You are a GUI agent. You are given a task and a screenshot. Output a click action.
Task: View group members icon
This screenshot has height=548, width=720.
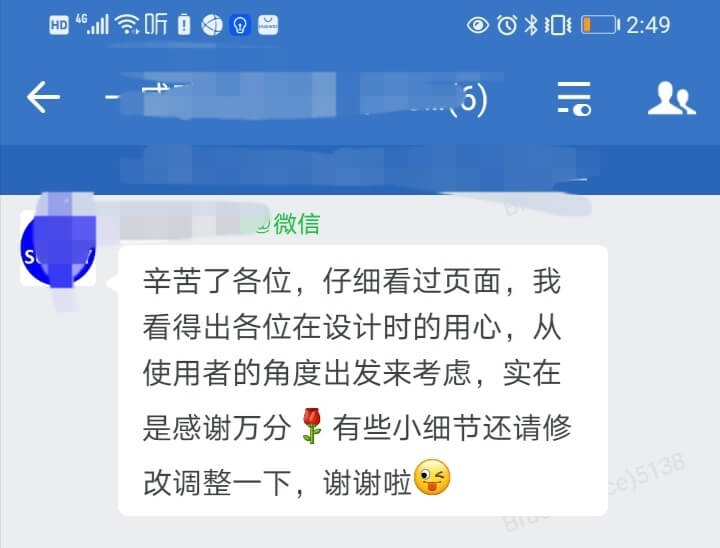pyautogui.click(x=671, y=97)
